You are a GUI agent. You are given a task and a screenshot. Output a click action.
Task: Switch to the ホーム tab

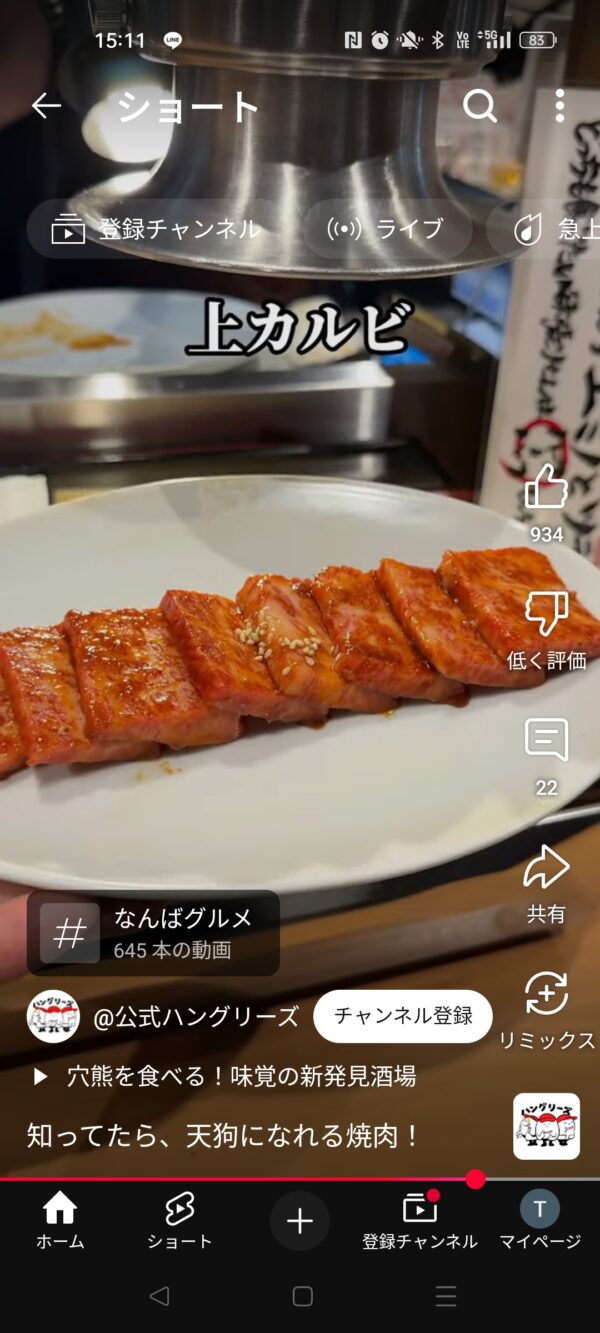60,1221
